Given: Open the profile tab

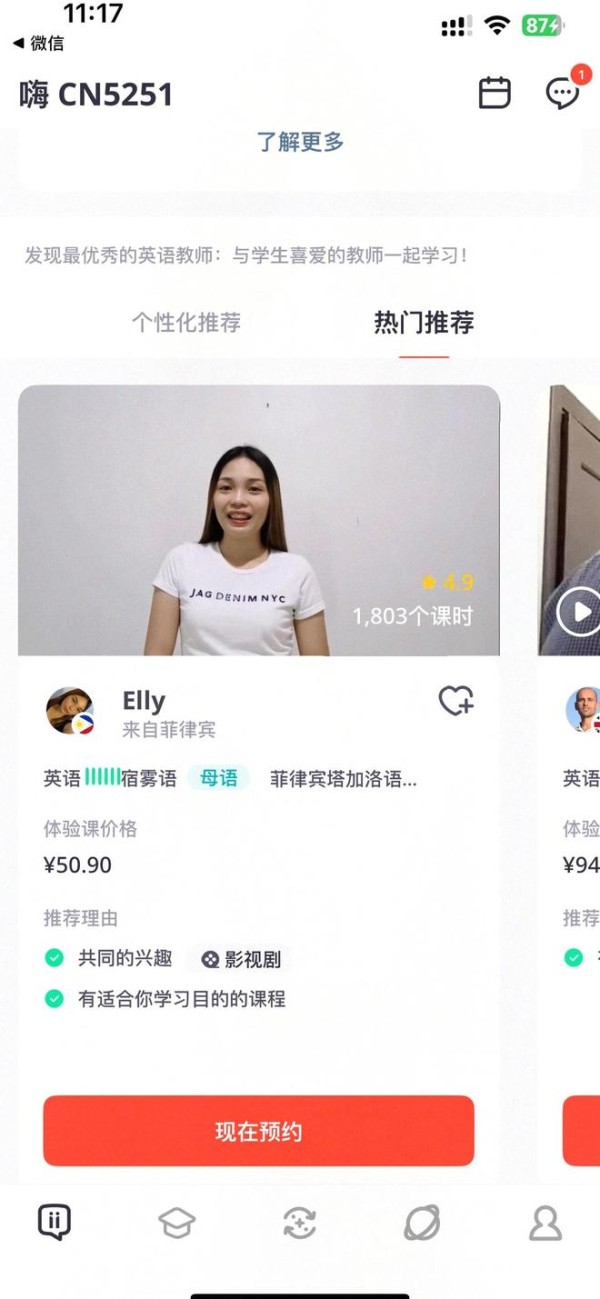Looking at the screenshot, I should 545,1223.
